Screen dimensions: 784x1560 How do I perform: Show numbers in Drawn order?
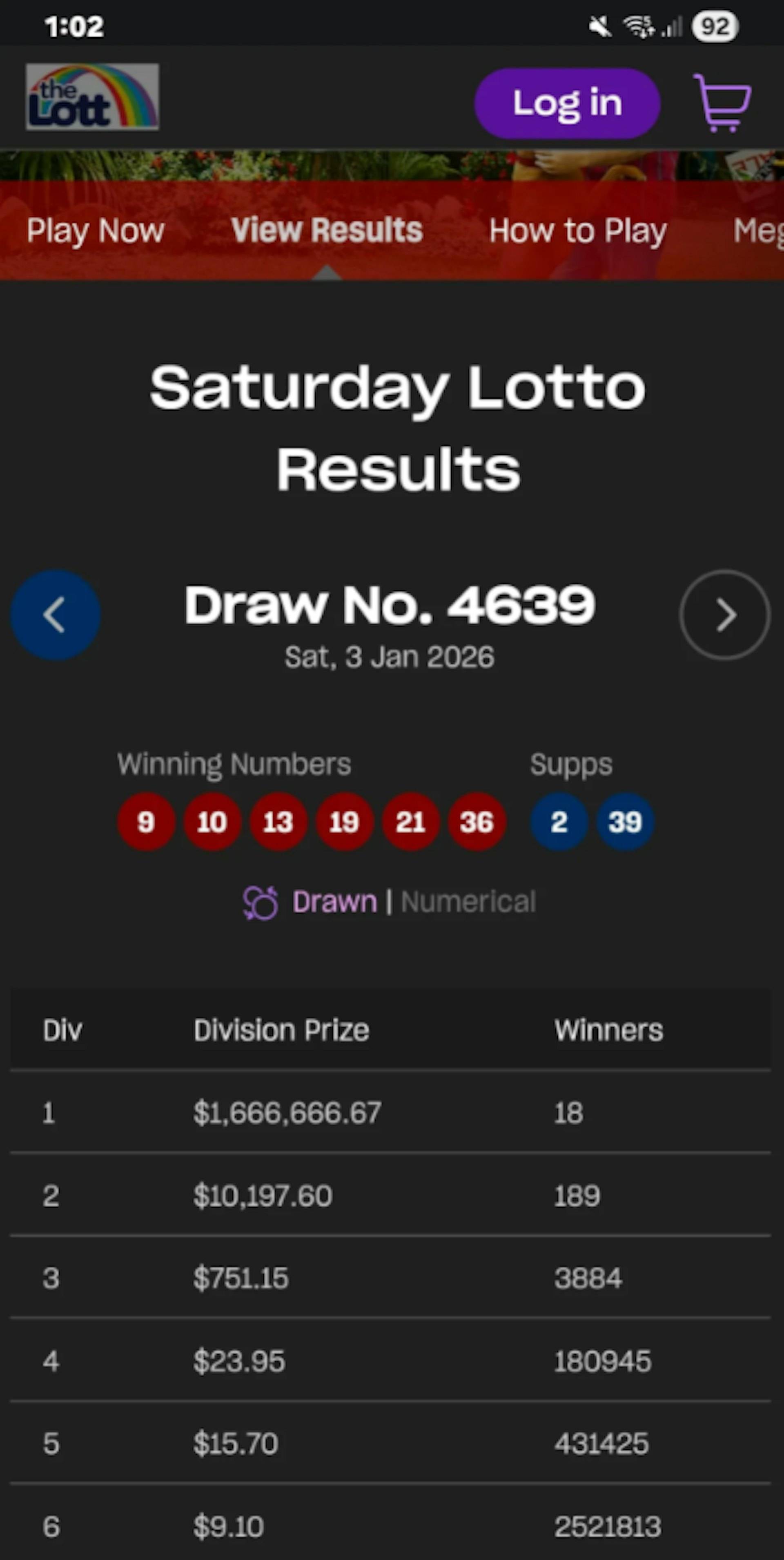coord(334,902)
